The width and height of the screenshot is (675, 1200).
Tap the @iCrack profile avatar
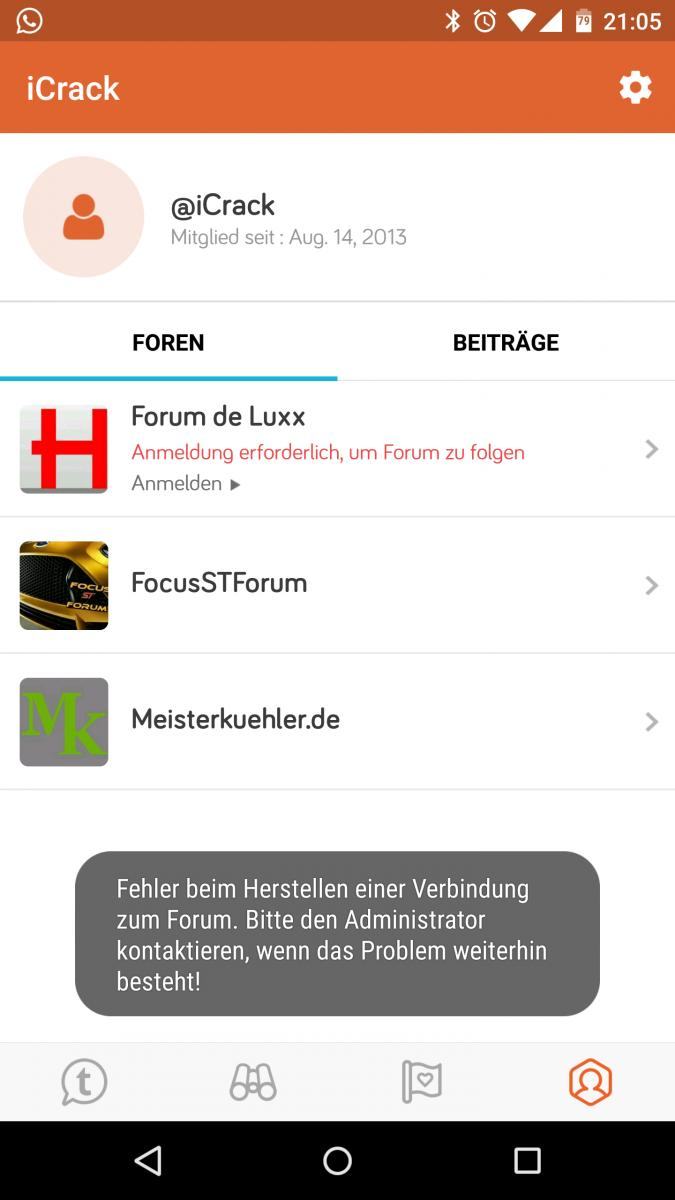(x=84, y=217)
